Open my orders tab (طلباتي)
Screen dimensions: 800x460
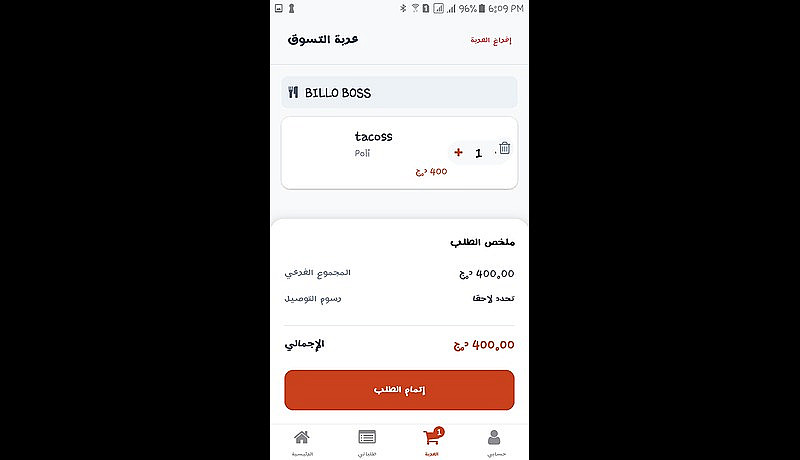click(x=367, y=442)
